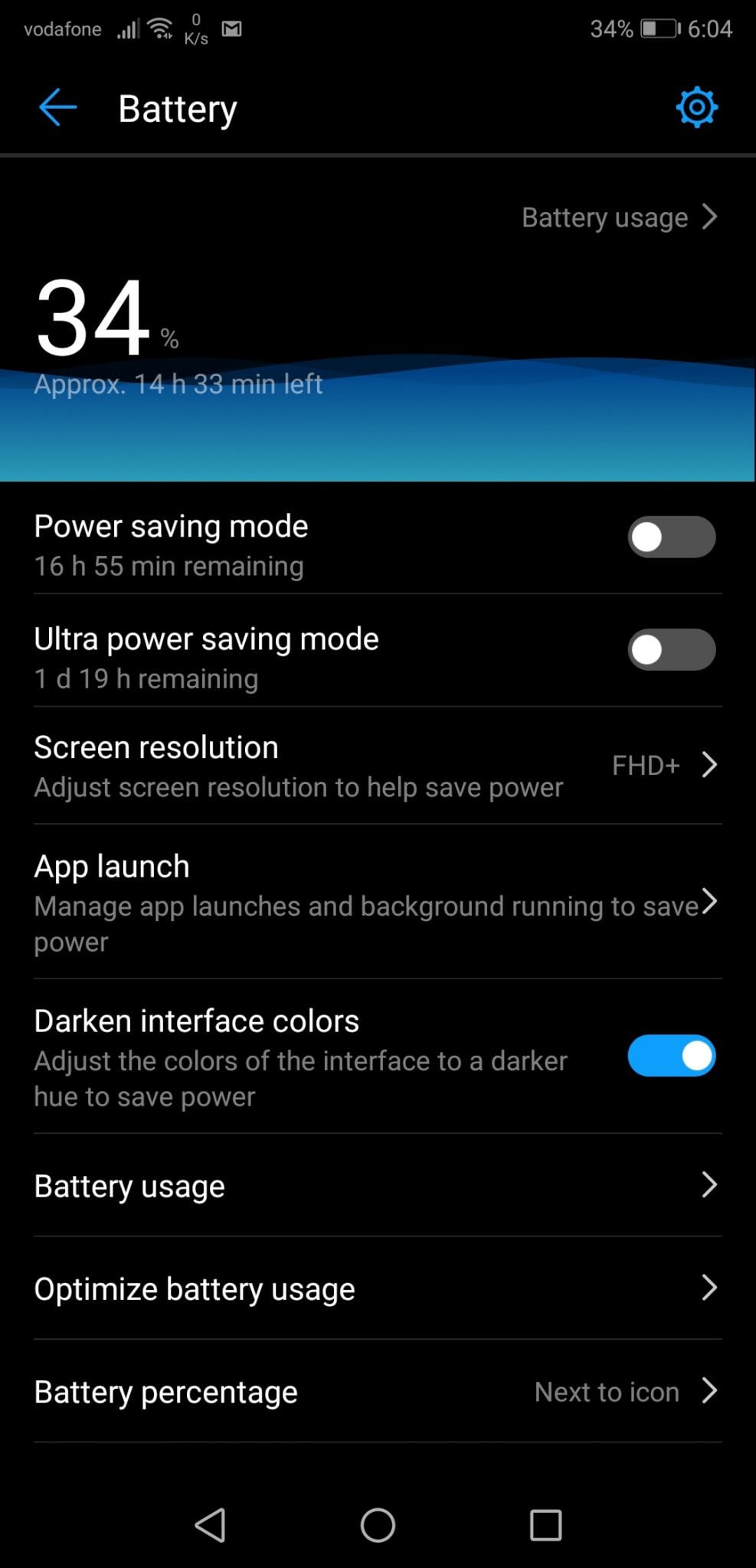Image resolution: width=756 pixels, height=1568 pixels.
Task: Tap the system home button
Action: click(x=378, y=1524)
